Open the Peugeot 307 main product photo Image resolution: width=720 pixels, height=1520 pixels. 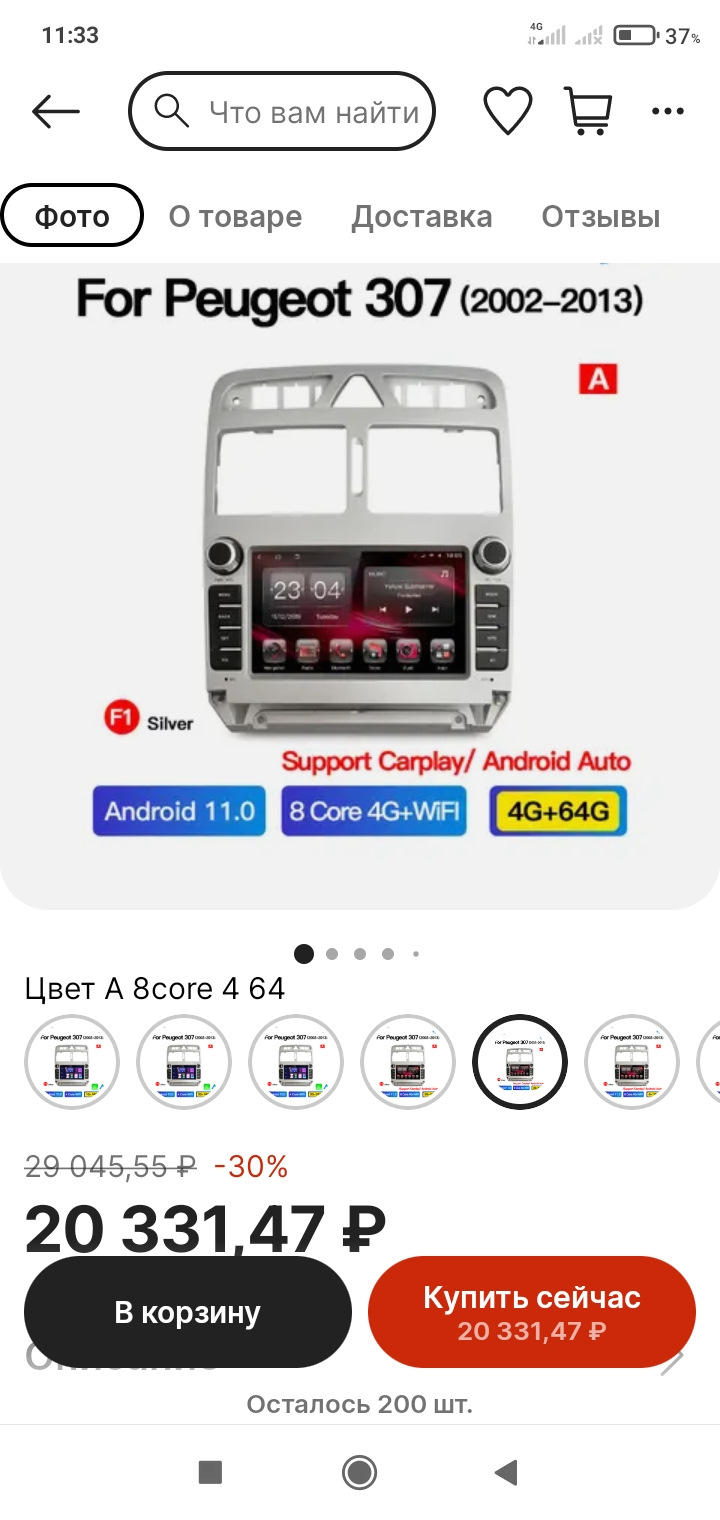(x=360, y=580)
